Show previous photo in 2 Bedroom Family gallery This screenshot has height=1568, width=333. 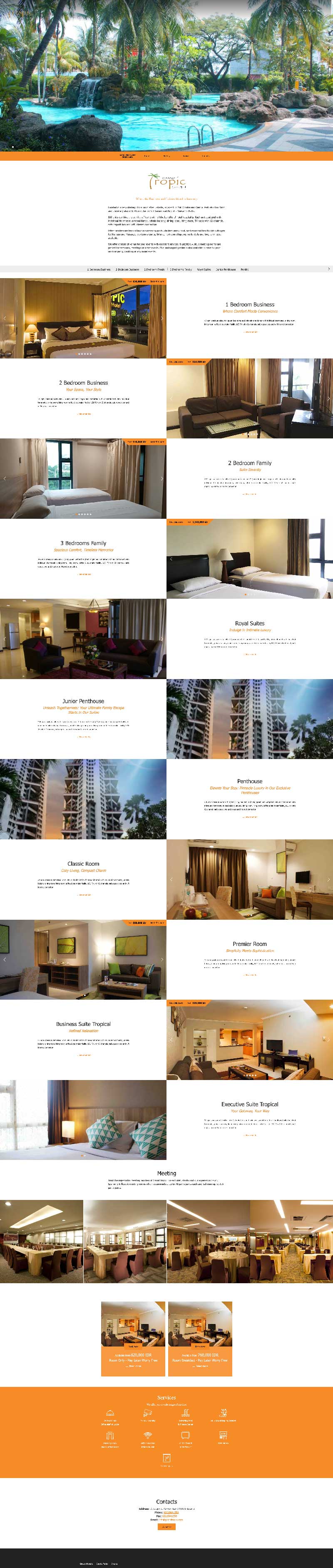tap(5, 478)
